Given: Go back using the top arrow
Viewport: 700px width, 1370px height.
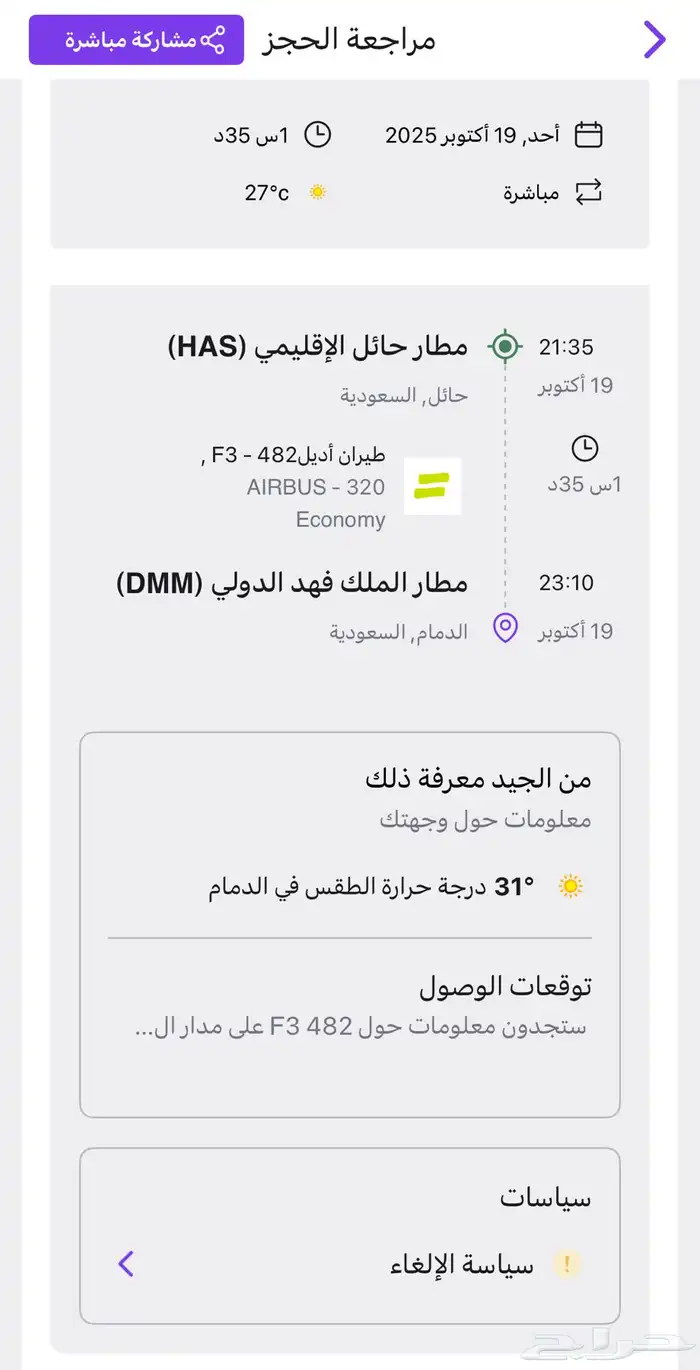Looking at the screenshot, I should (x=654, y=40).
